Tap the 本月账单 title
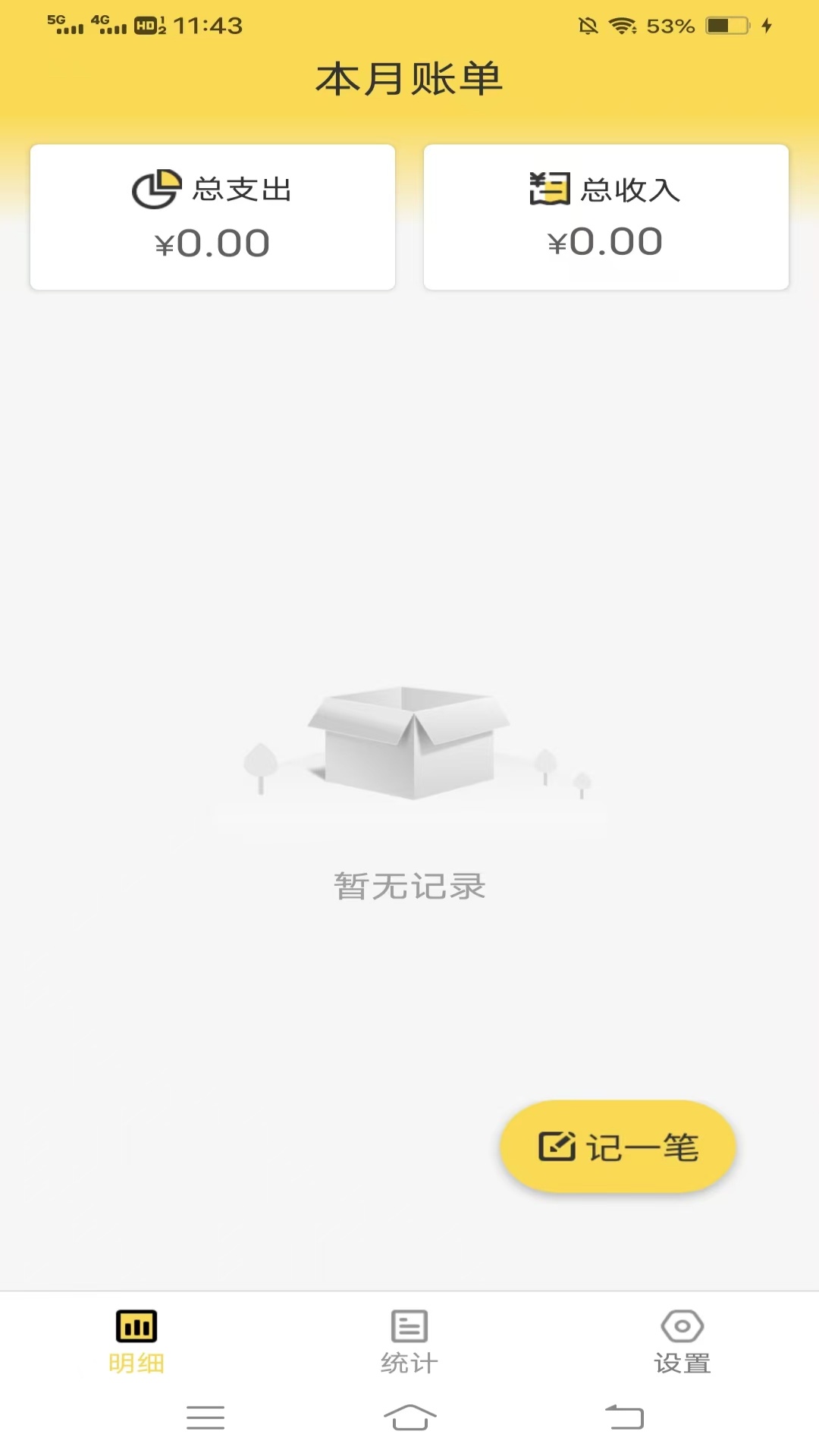The height and width of the screenshot is (1456, 819). (409, 78)
